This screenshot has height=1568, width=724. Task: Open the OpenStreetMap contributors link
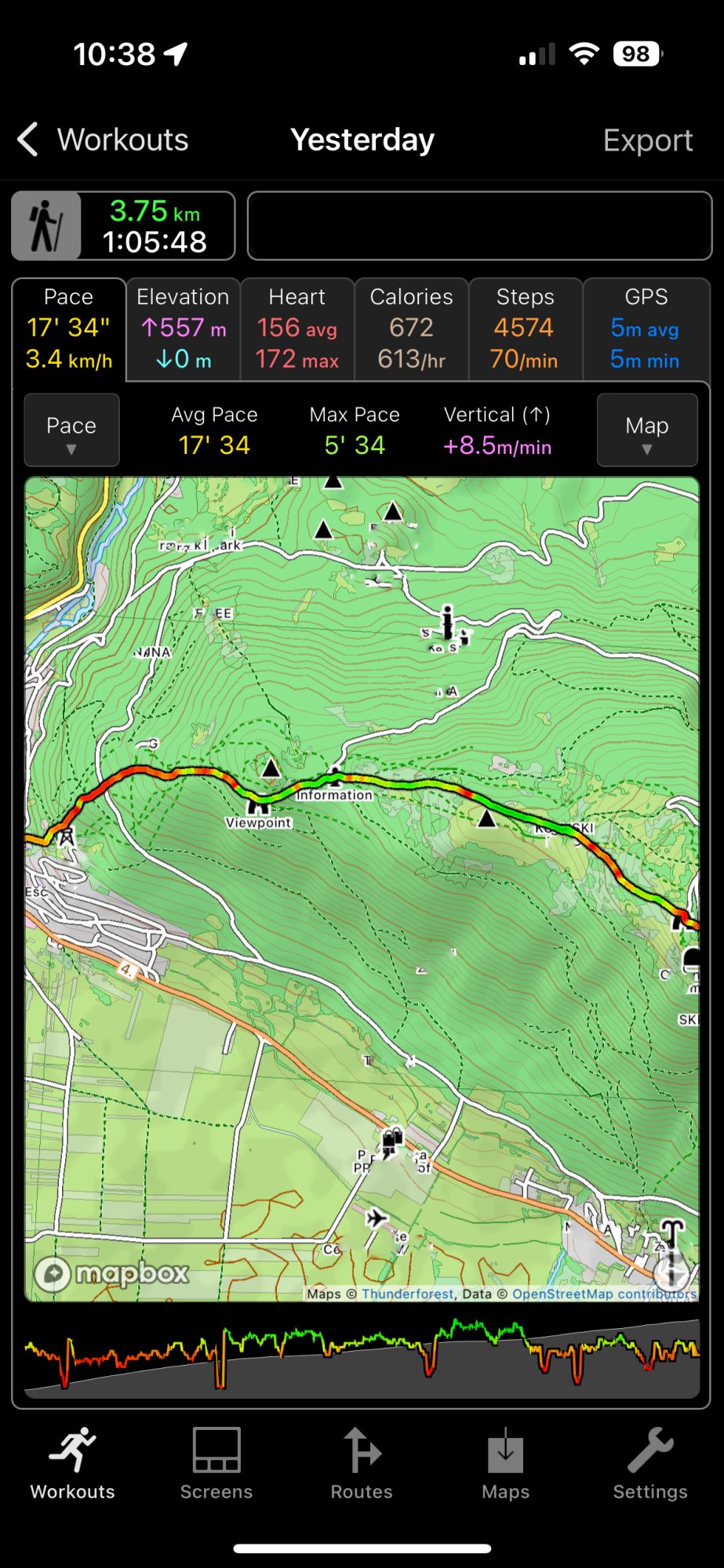point(604,1294)
